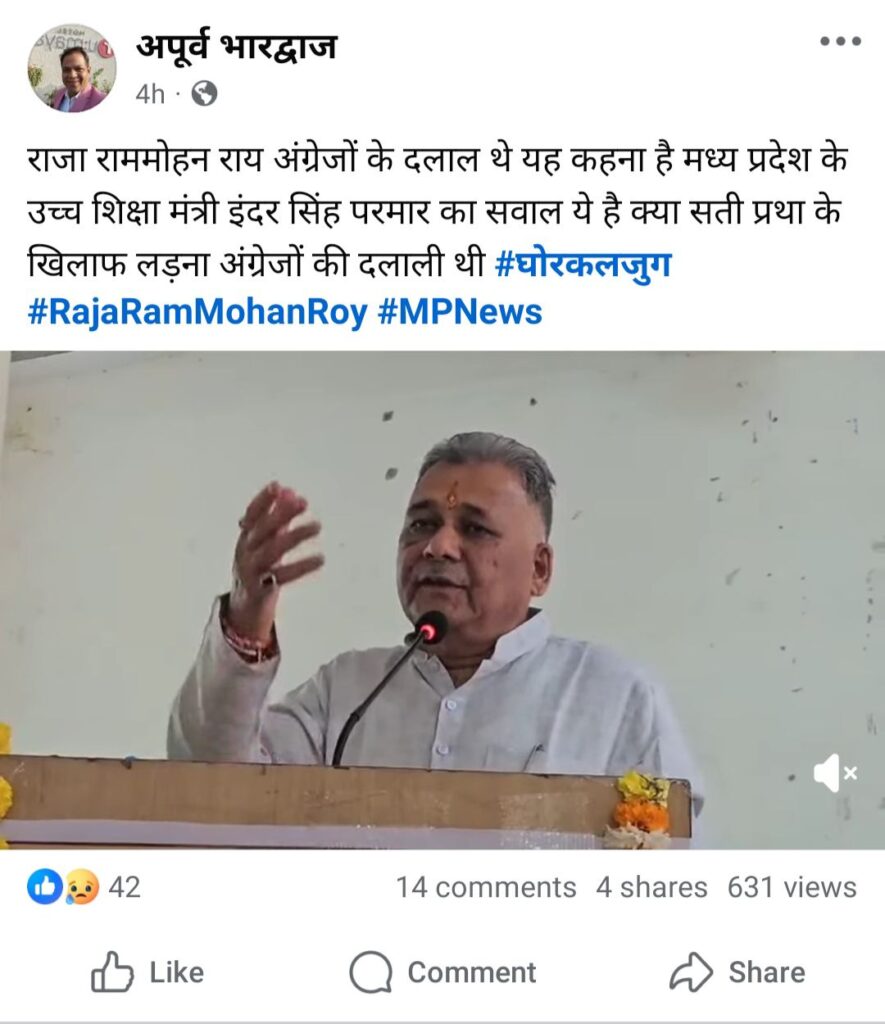Screen dimensions: 885x1024
Task: View who reacted to the post
Action: (84, 887)
